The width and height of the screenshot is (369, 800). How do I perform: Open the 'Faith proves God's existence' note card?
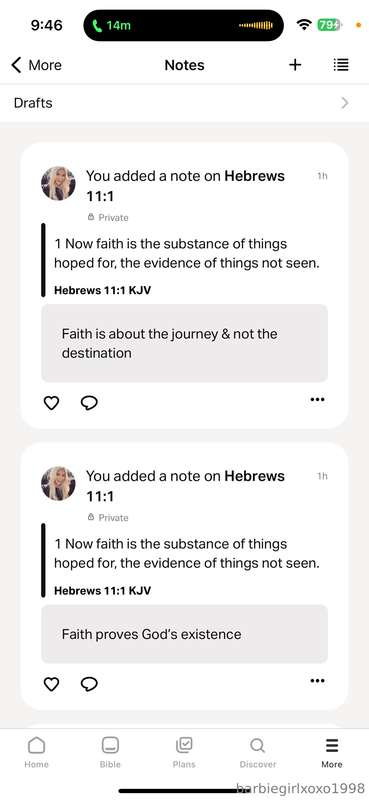(184, 634)
